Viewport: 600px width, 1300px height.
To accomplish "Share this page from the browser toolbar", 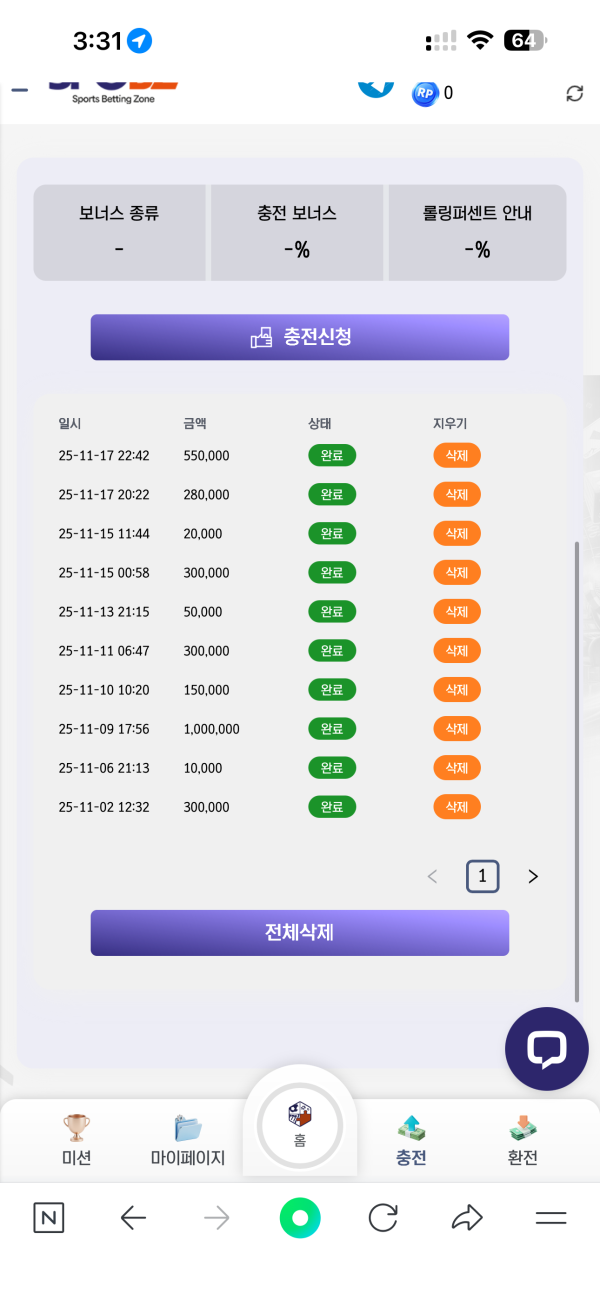I will 467,1217.
